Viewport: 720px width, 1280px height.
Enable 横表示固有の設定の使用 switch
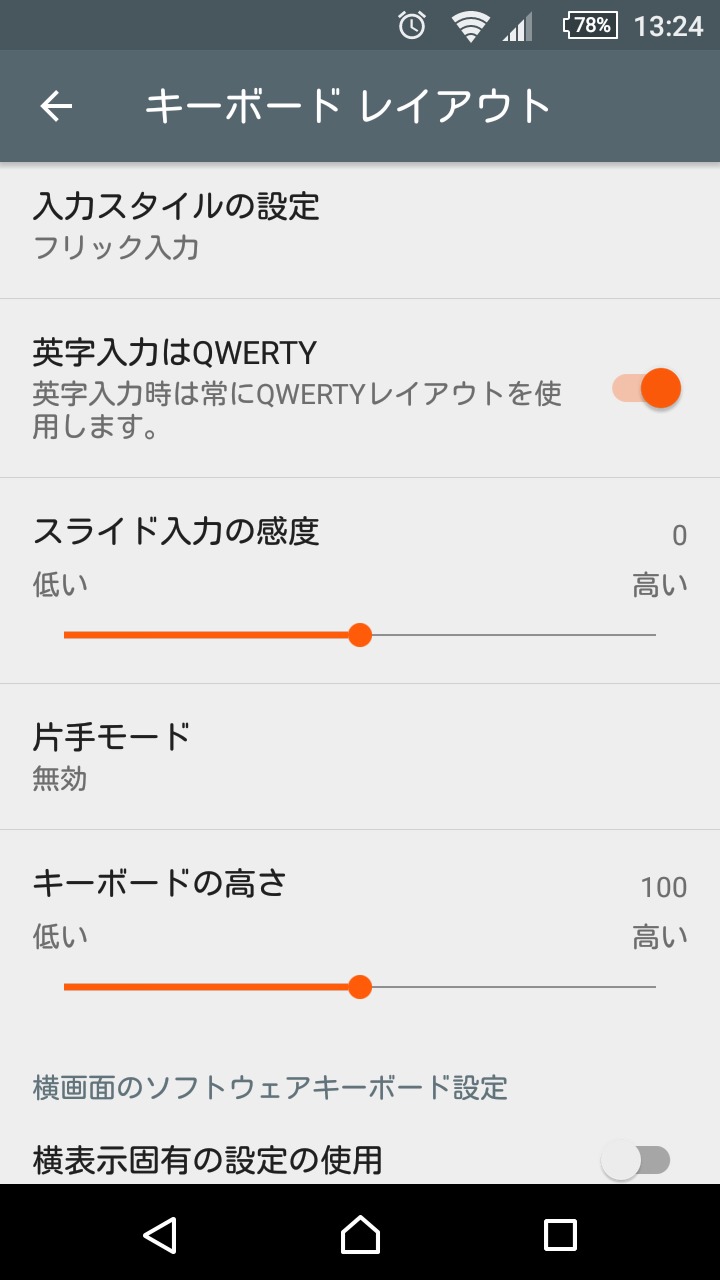click(x=635, y=1161)
